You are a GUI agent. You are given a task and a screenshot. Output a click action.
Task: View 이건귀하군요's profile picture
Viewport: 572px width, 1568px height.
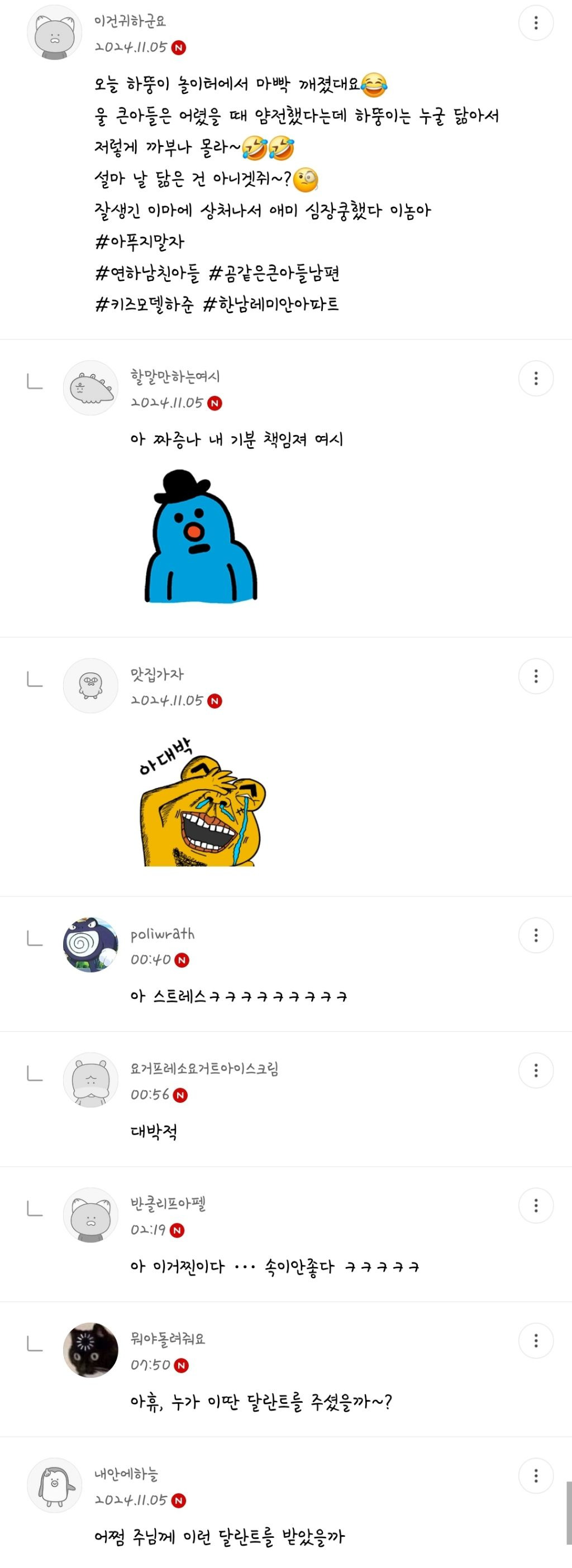(x=54, y=33)
